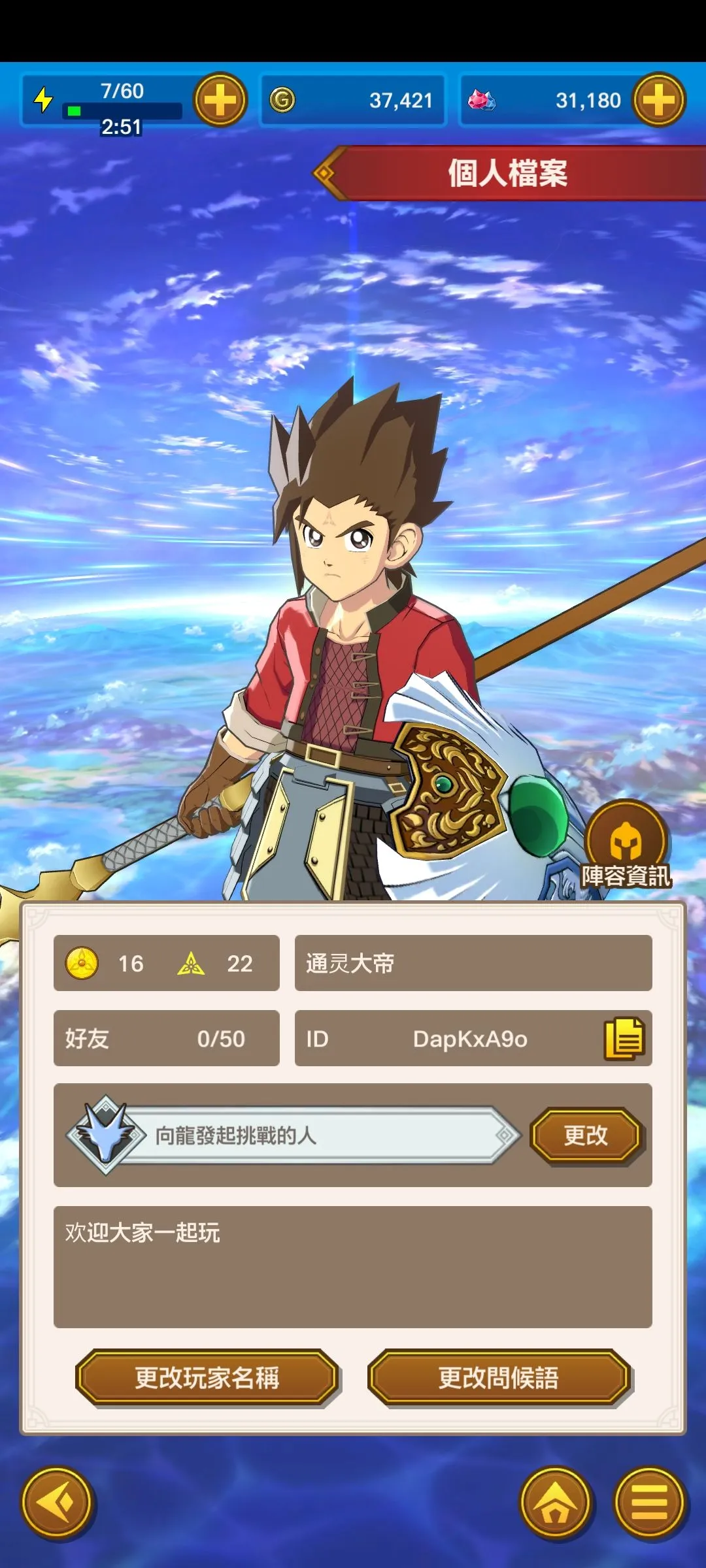The width and height of the screenshot is (706, 1568).
Task: Go back with the arrow button
Action: pyautogui.click(x=57, y=1502)
